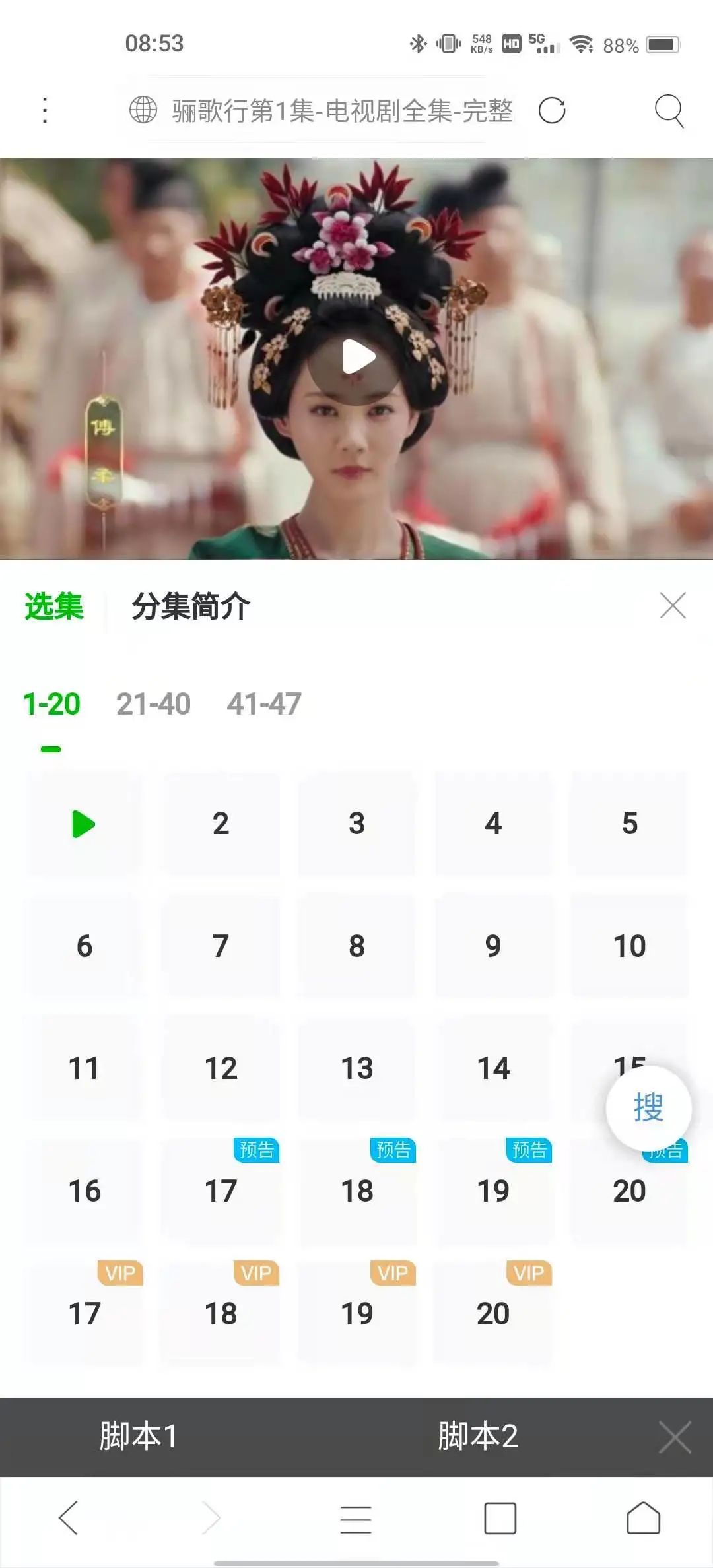The image size is (713, 1568).
Task: Run 脚本1
Action: pos(139,1437)
